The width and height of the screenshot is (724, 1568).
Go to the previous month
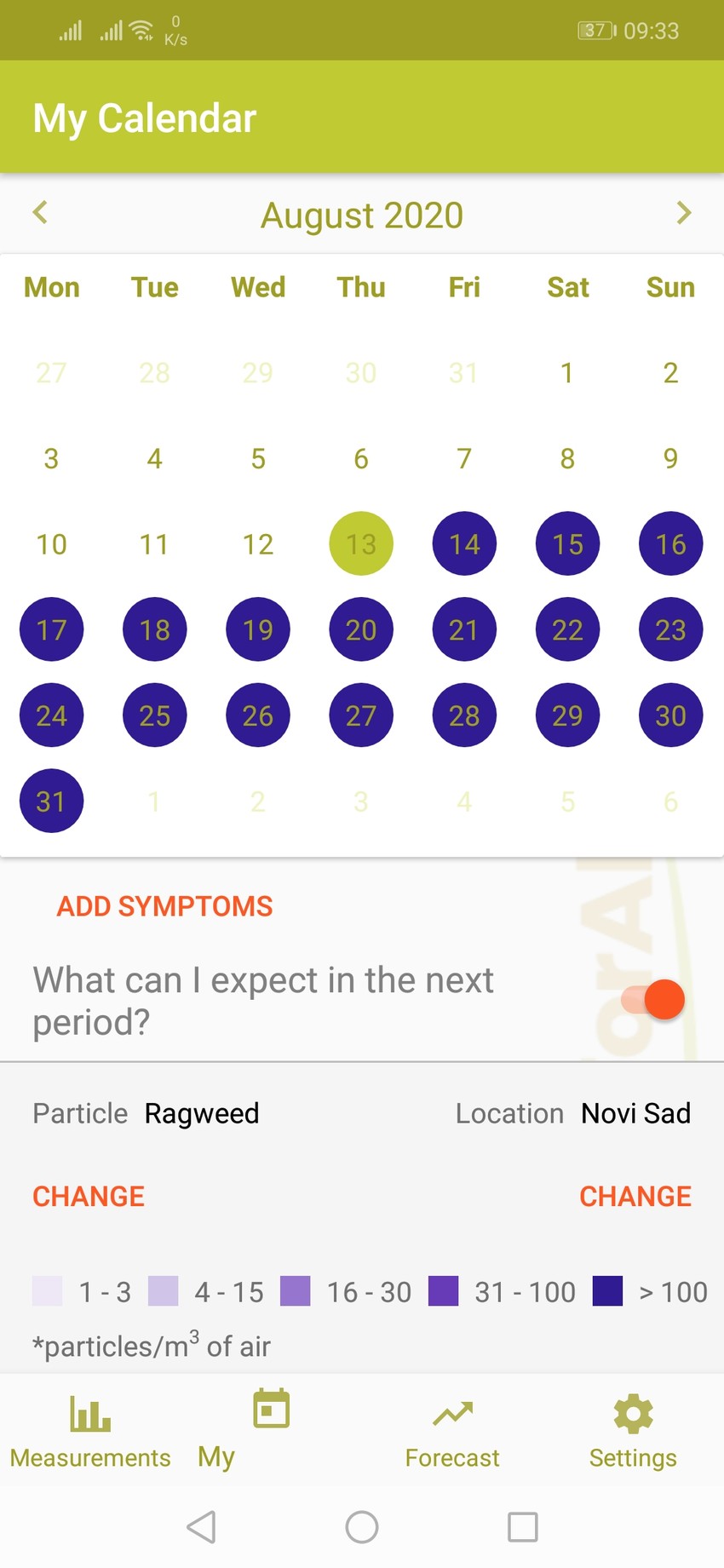(40, 213)
